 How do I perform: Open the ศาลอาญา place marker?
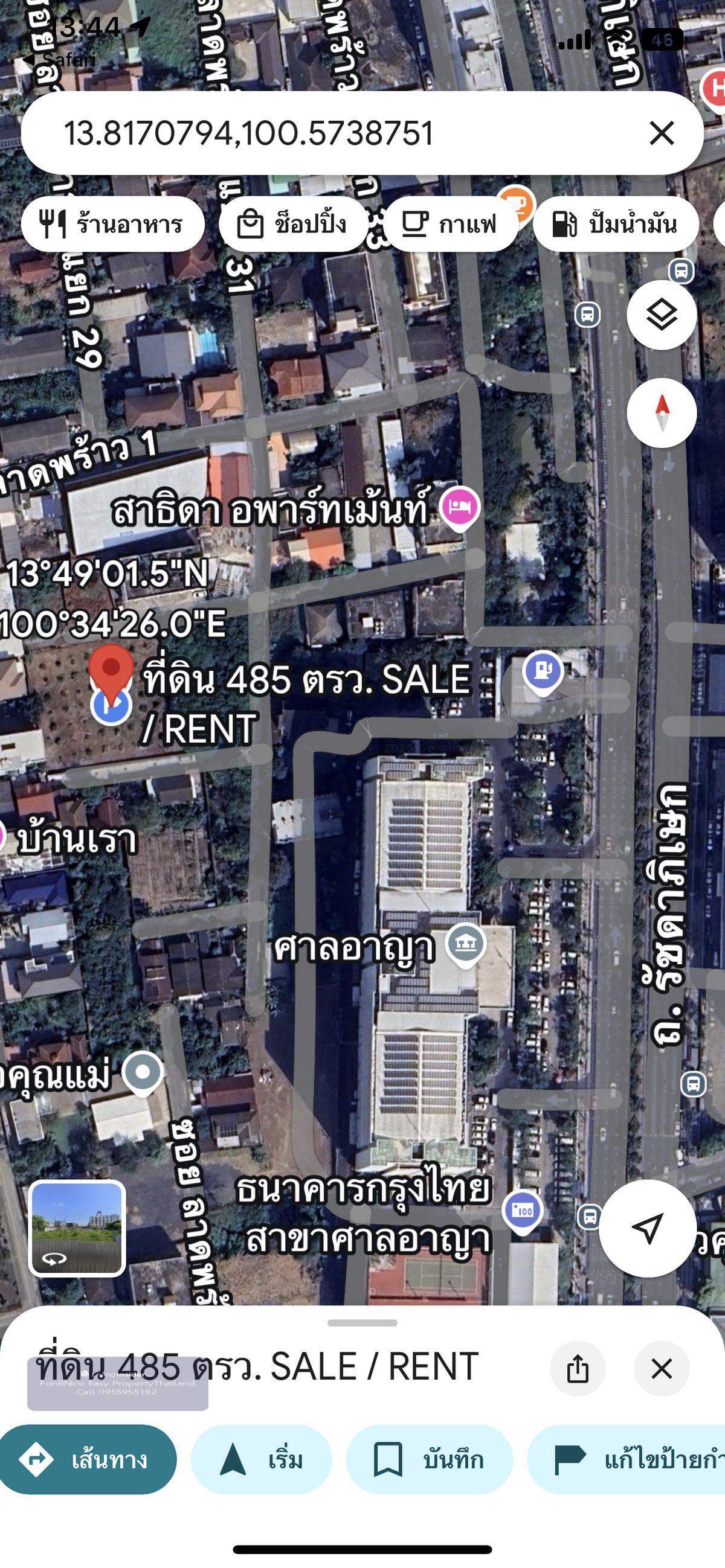coord(465,944)
